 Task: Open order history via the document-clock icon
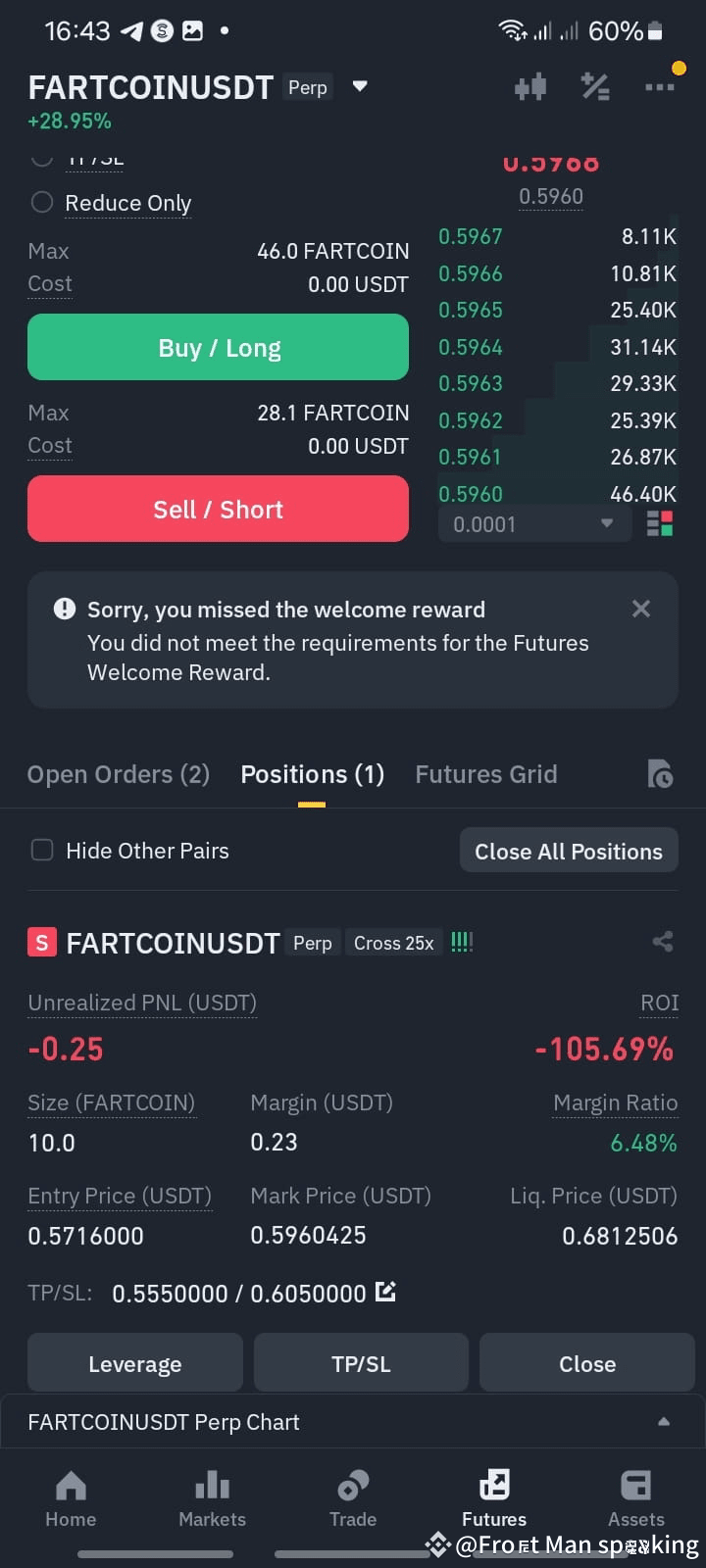pyautogui.click(x=660, y=774)
